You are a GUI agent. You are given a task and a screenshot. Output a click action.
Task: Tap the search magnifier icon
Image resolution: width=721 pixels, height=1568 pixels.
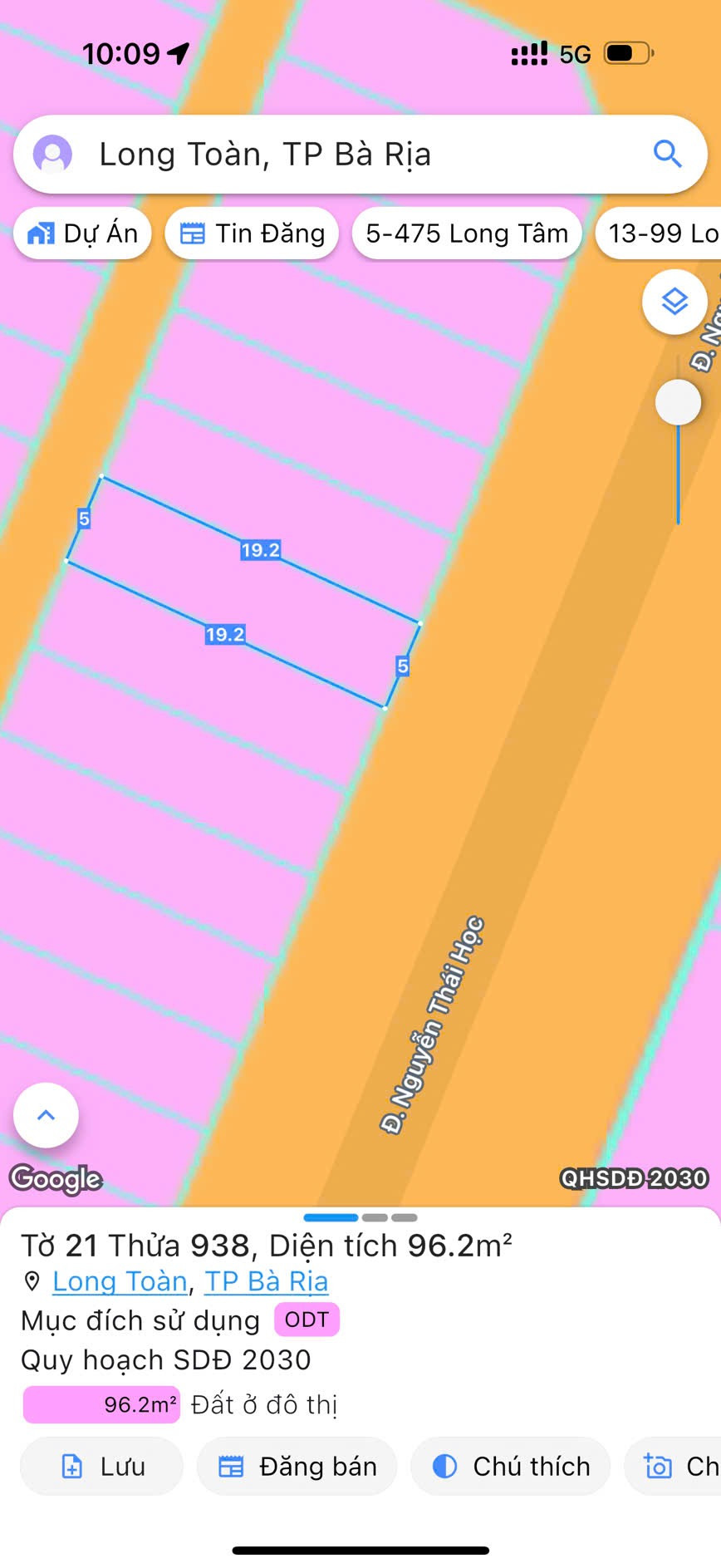(667, 155)
